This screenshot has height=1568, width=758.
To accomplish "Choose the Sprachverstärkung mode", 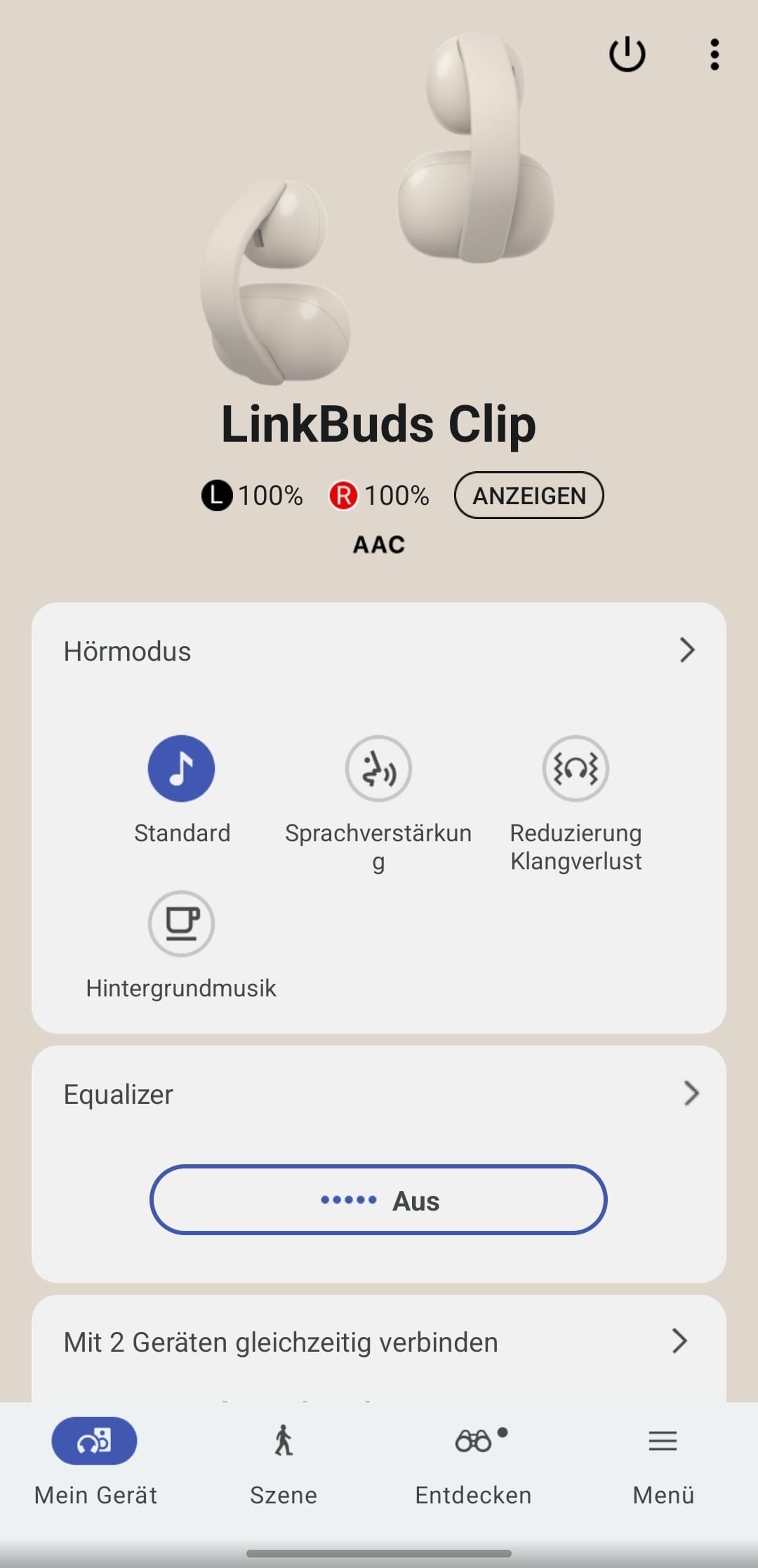I will click(378, 769).
